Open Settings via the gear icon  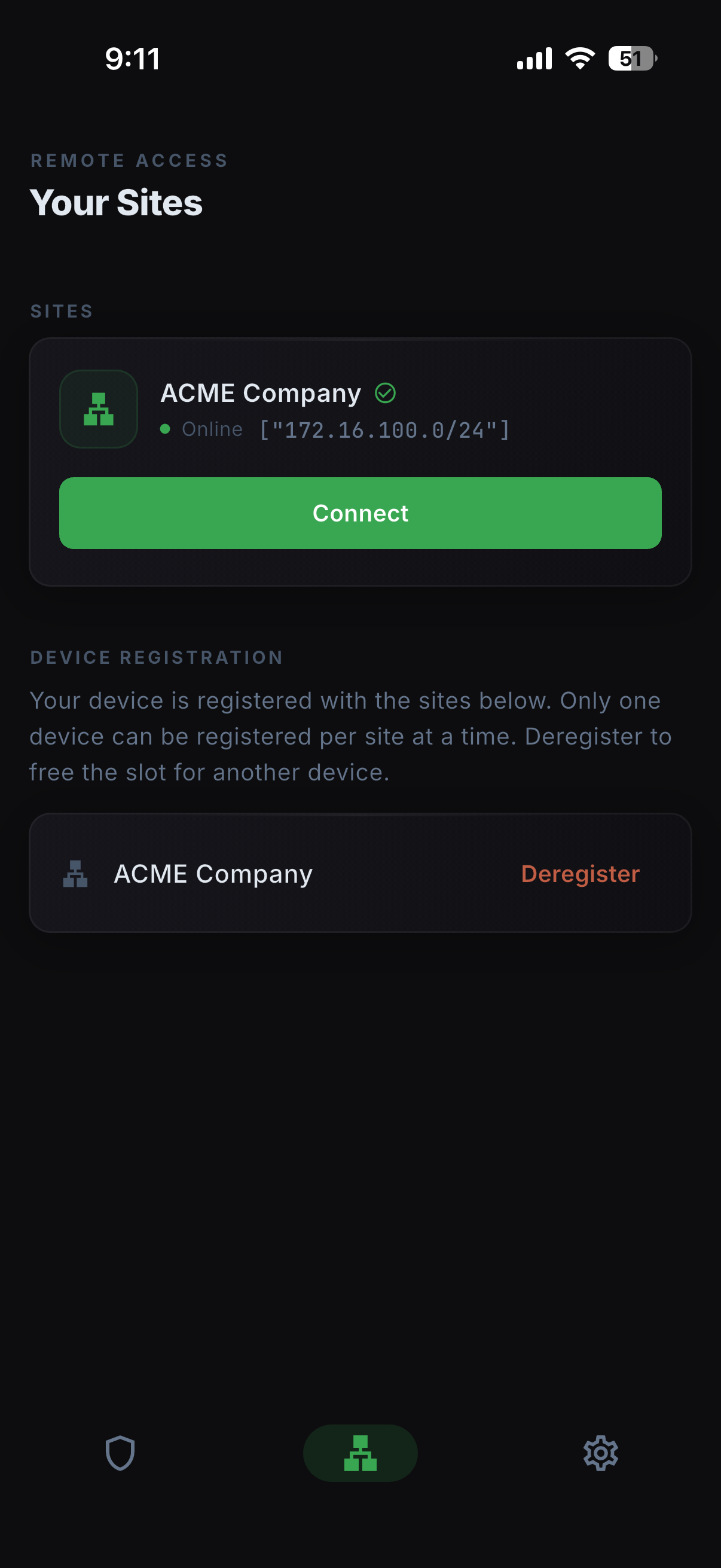pyautogui.click(x=600, y=1453)
